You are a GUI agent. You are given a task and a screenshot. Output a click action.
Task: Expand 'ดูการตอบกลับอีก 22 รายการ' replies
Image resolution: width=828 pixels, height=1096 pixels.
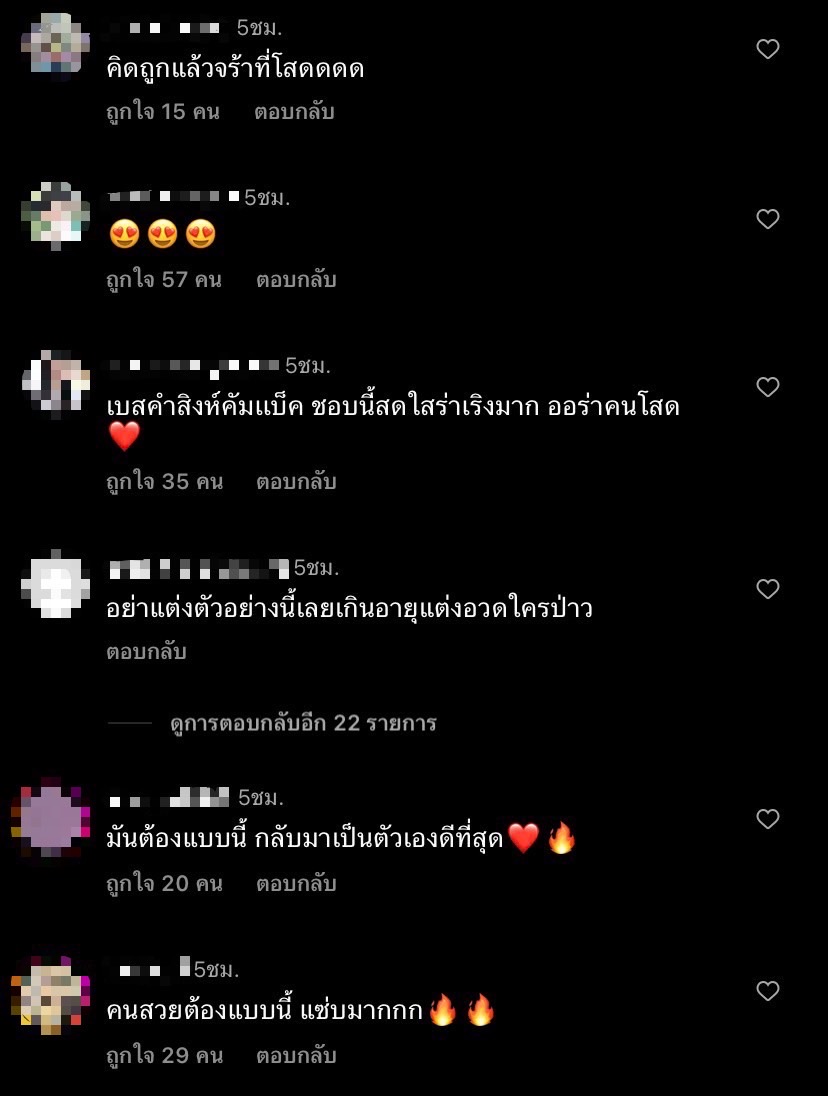(x=303, y=723)
